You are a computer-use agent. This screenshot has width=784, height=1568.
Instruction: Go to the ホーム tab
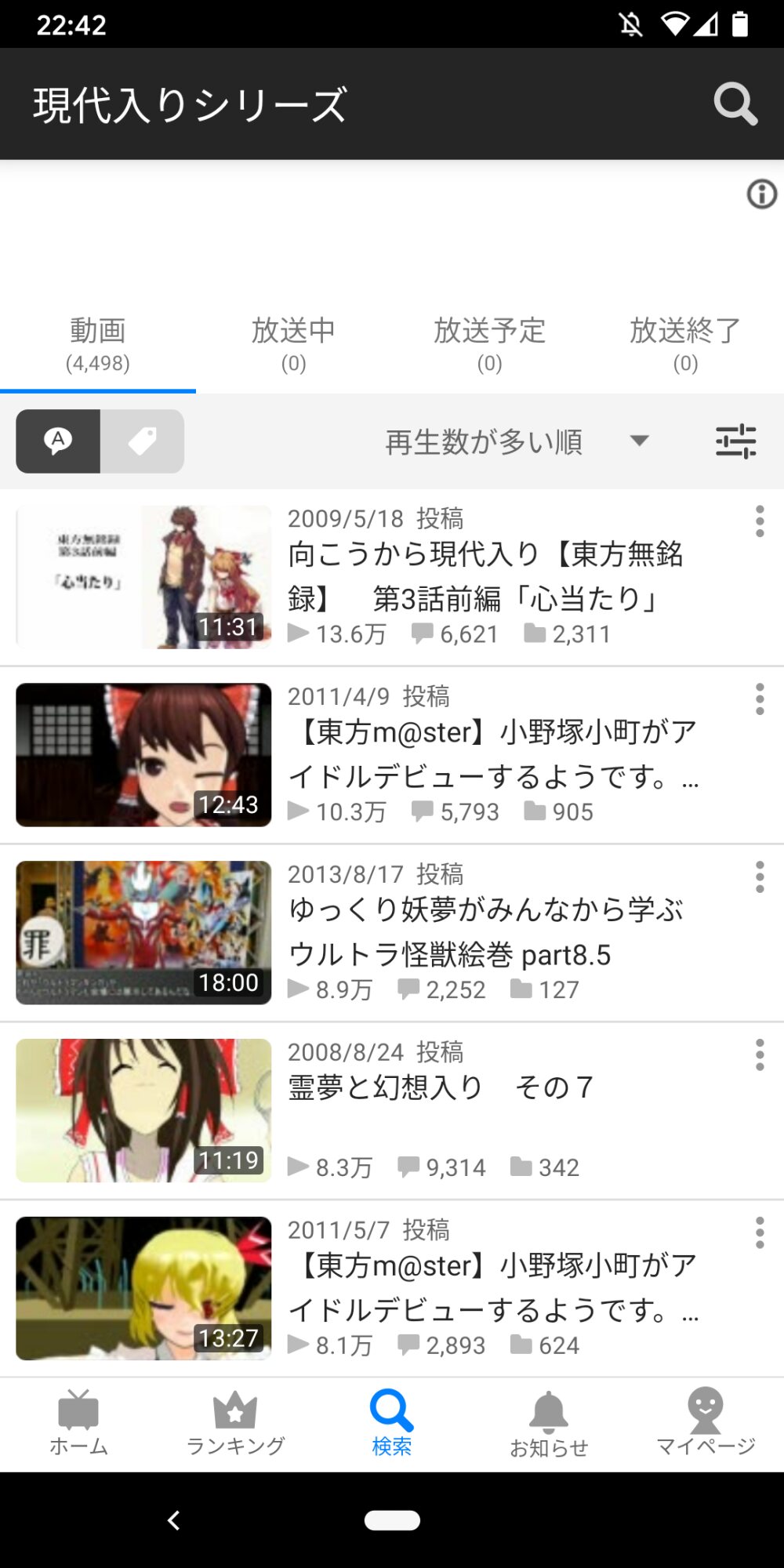coord(78,1424)
